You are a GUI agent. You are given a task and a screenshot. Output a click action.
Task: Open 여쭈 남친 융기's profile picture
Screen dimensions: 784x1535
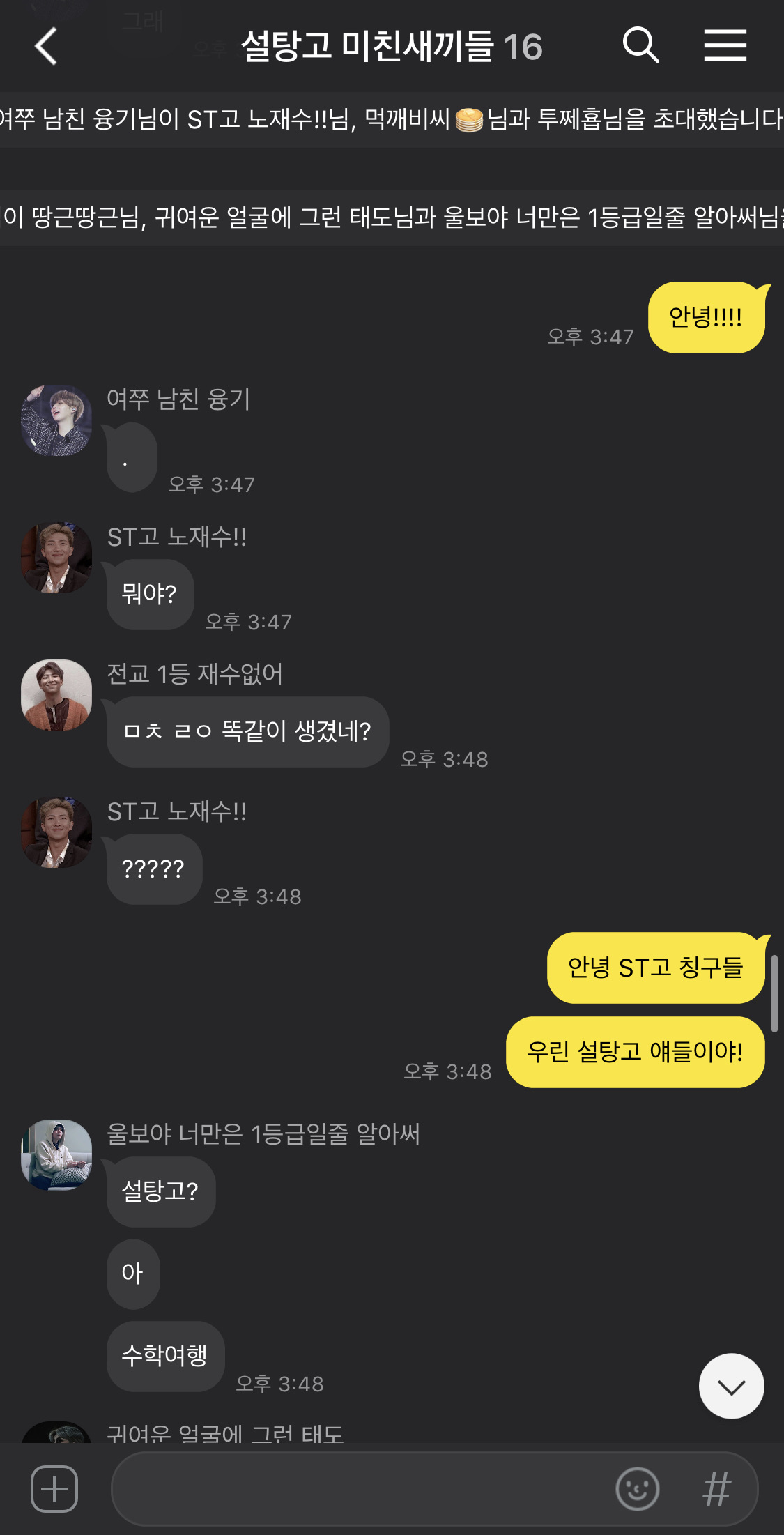(56, 420)
